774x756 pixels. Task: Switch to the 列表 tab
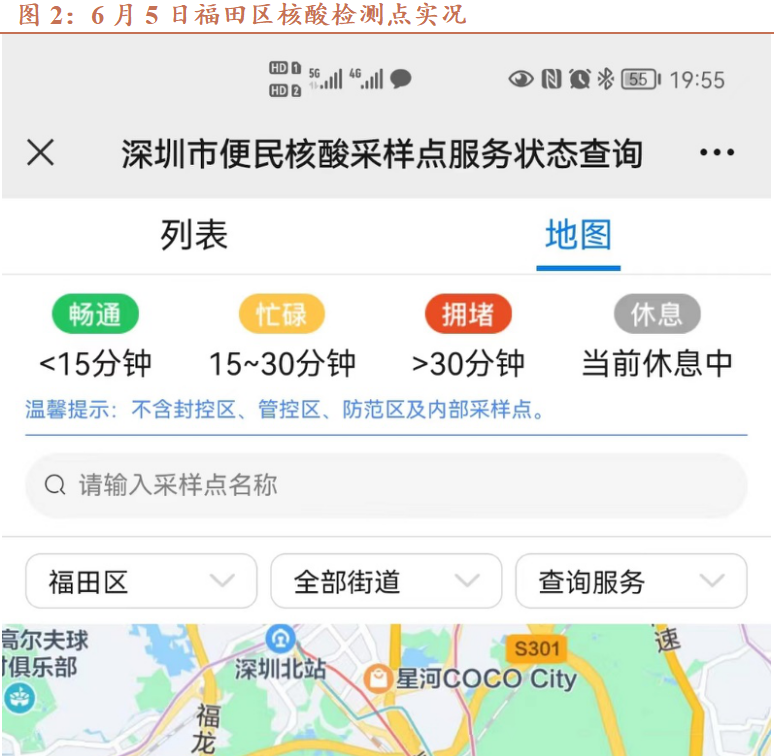[194, 235]
